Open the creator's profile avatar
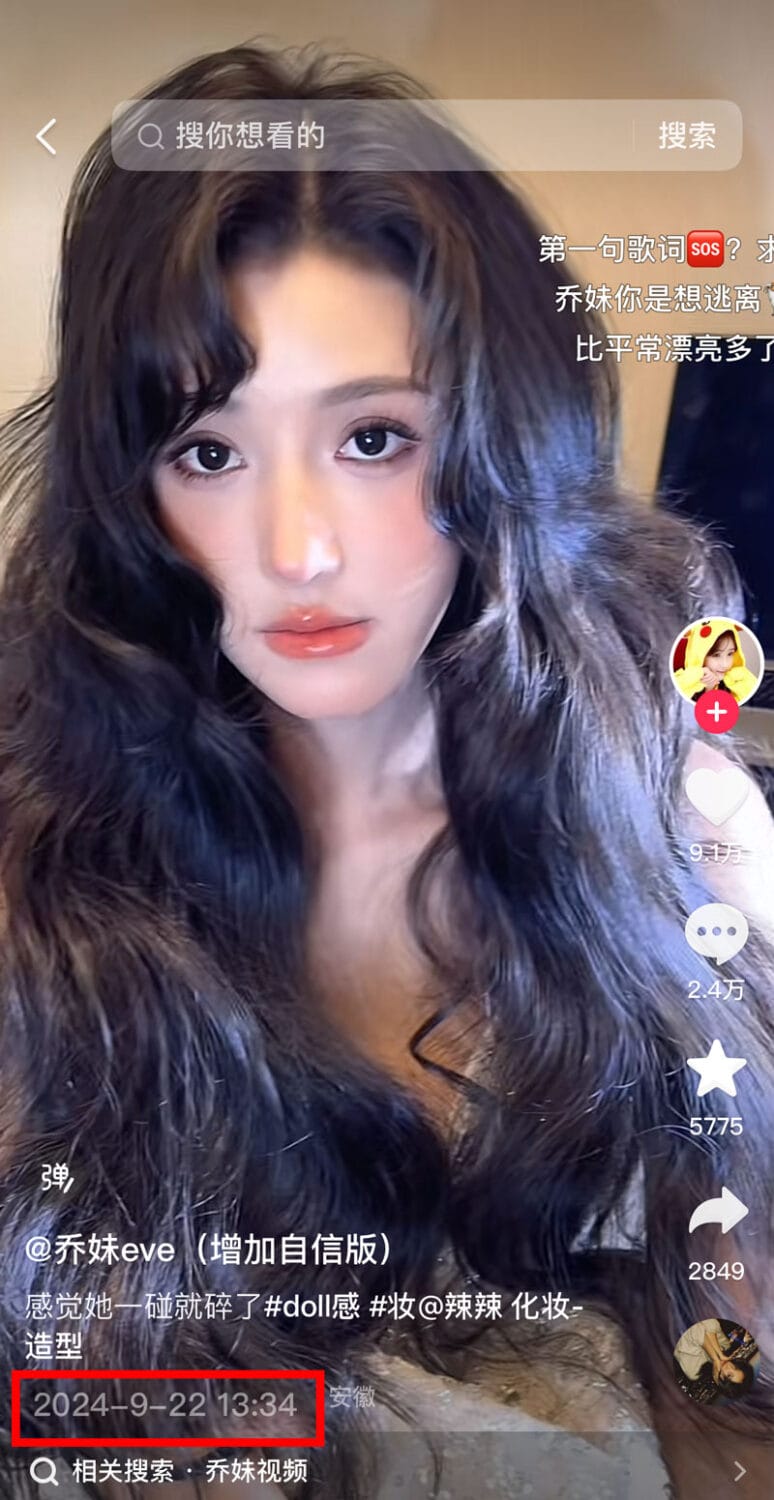 (716, 661)
